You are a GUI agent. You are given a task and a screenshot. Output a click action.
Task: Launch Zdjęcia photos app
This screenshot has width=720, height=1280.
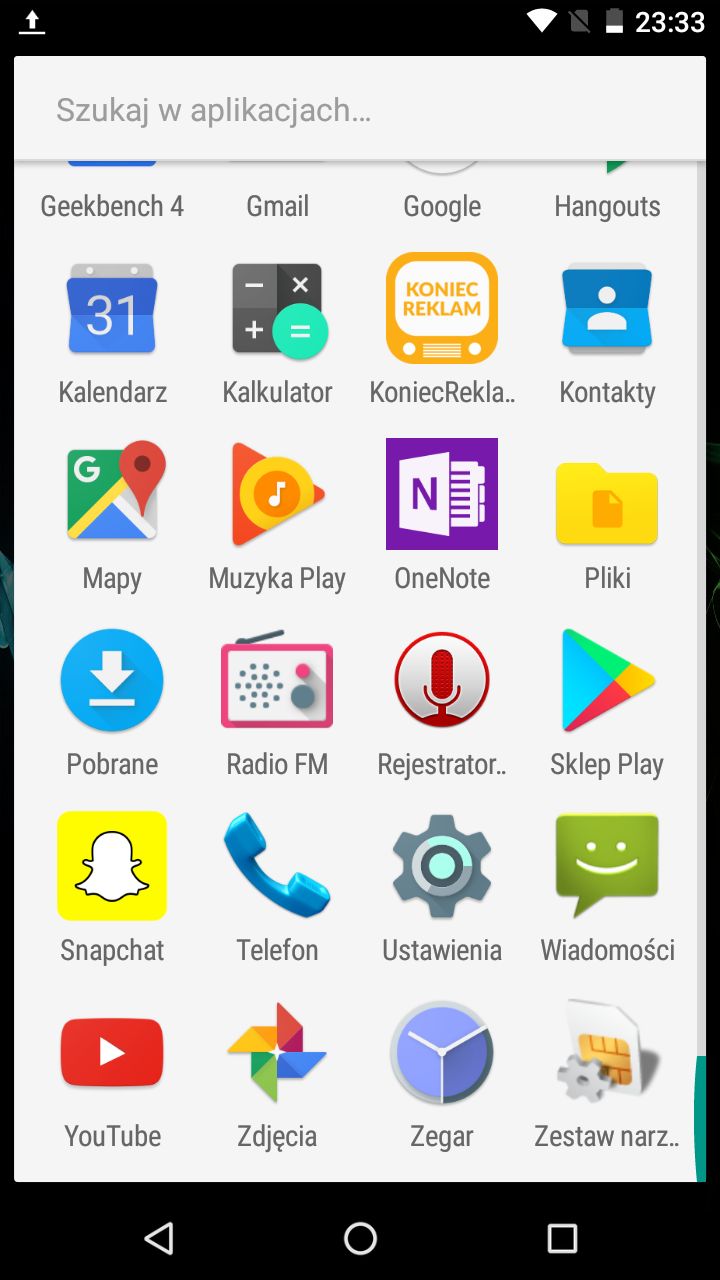pos(277,1052)
